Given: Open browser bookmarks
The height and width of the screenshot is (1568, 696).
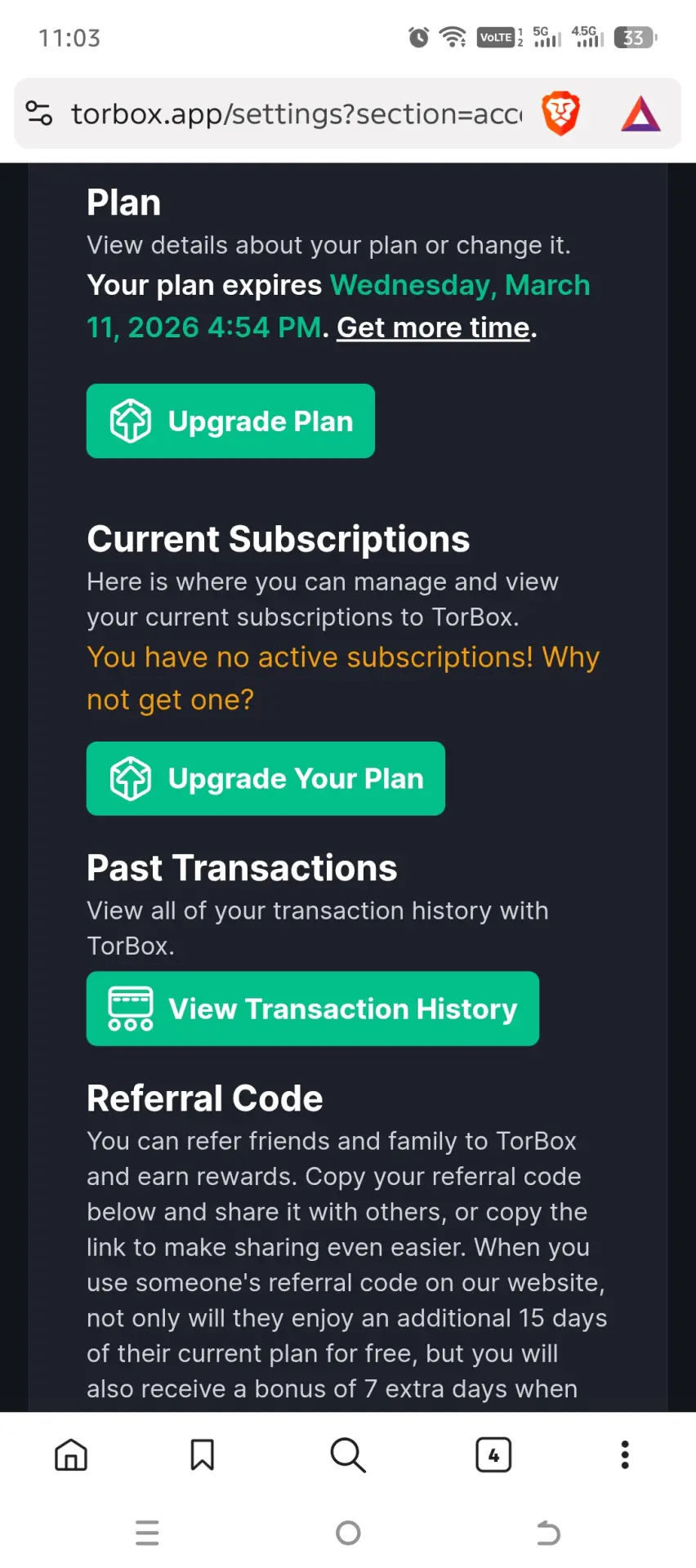Looking at the screenshot, I should (202, 1454).
